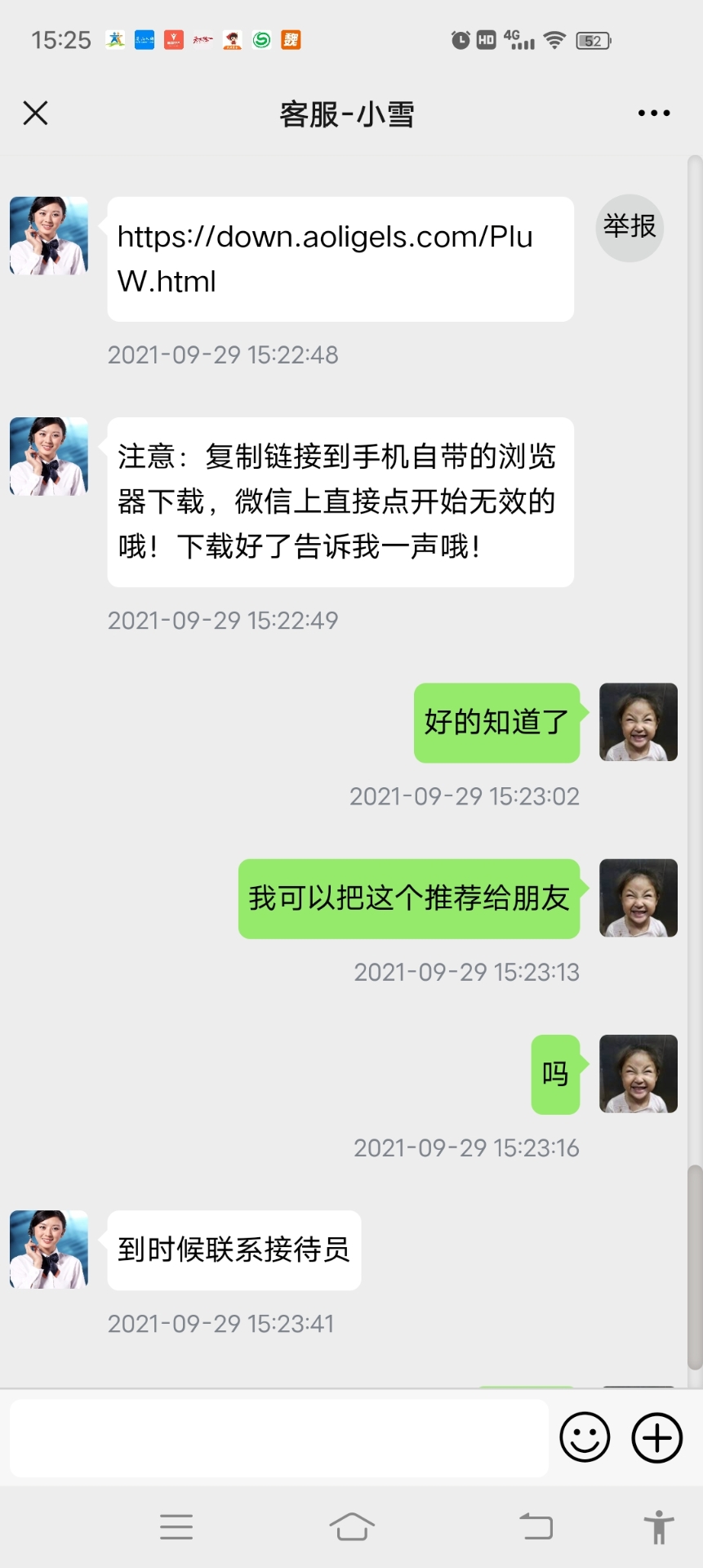Open the three-dot overflow menu

(654, 114)
